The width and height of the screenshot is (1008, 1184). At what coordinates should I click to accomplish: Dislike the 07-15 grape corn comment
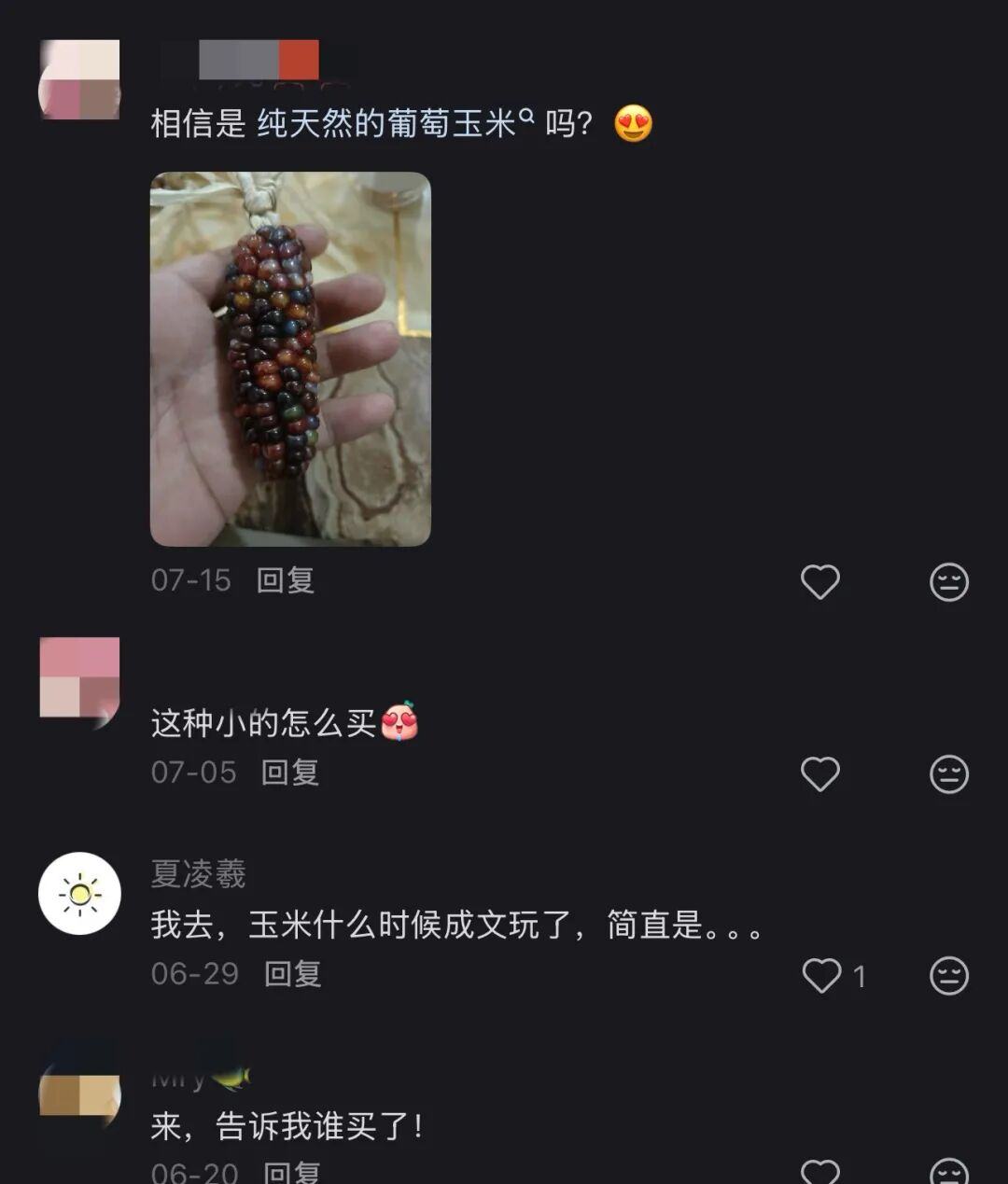point(949,582)
